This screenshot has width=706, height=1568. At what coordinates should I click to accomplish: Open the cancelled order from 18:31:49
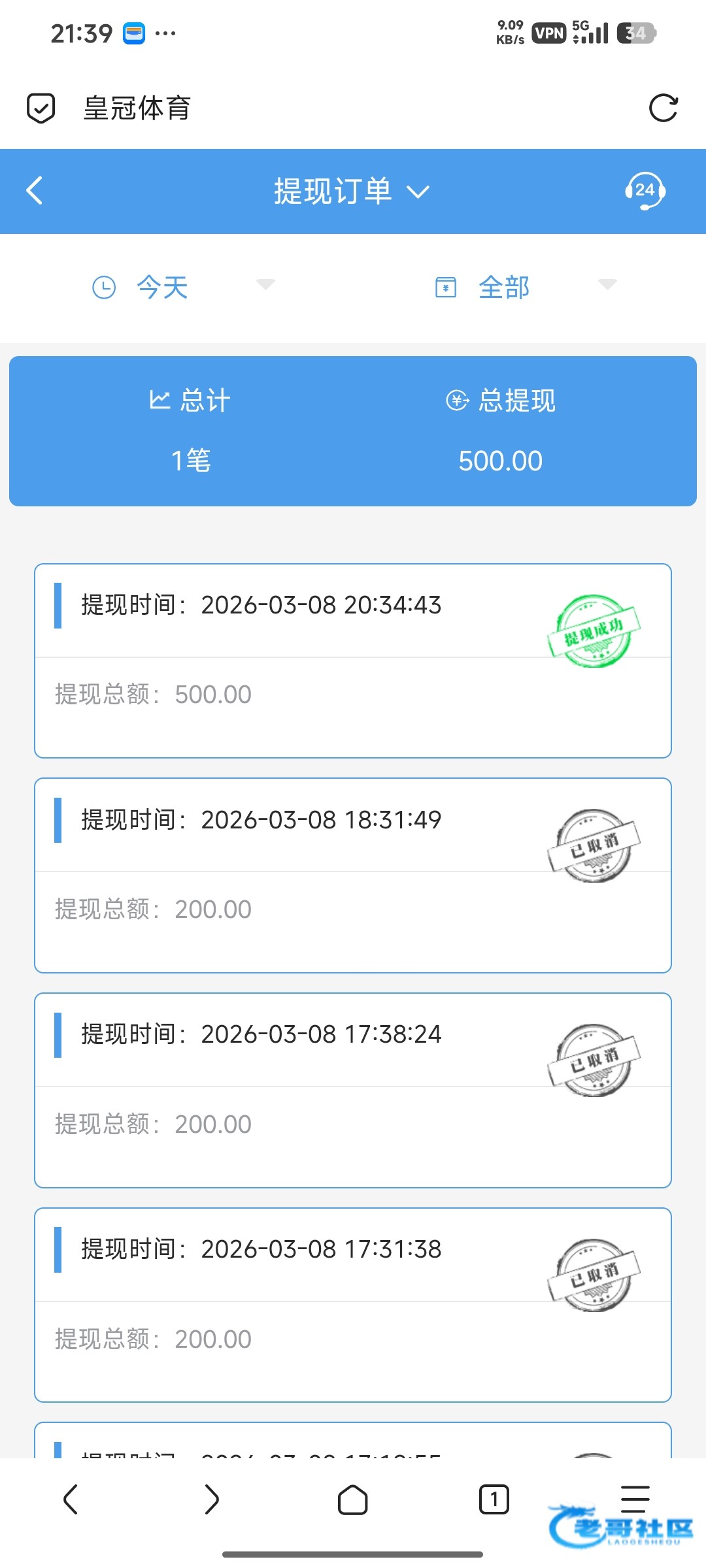(353, 875)
